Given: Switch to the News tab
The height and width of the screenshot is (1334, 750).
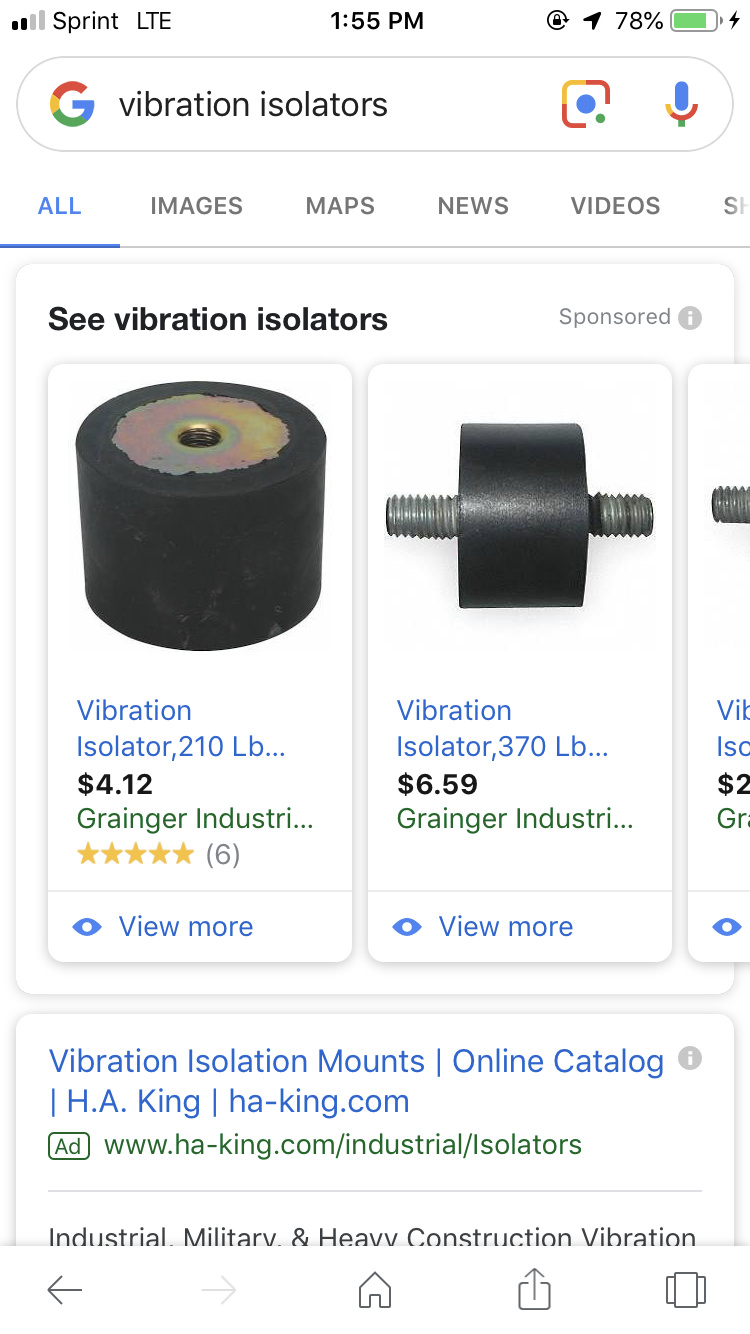Looking at the screenshot, I should pos(473,206).
